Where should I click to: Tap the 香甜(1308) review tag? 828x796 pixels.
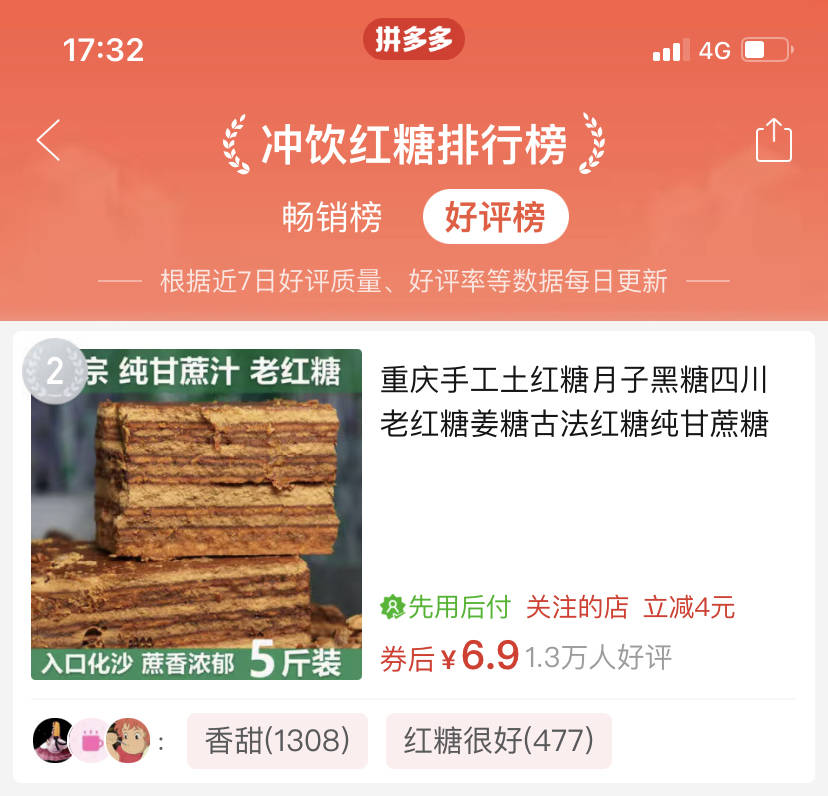277,741
